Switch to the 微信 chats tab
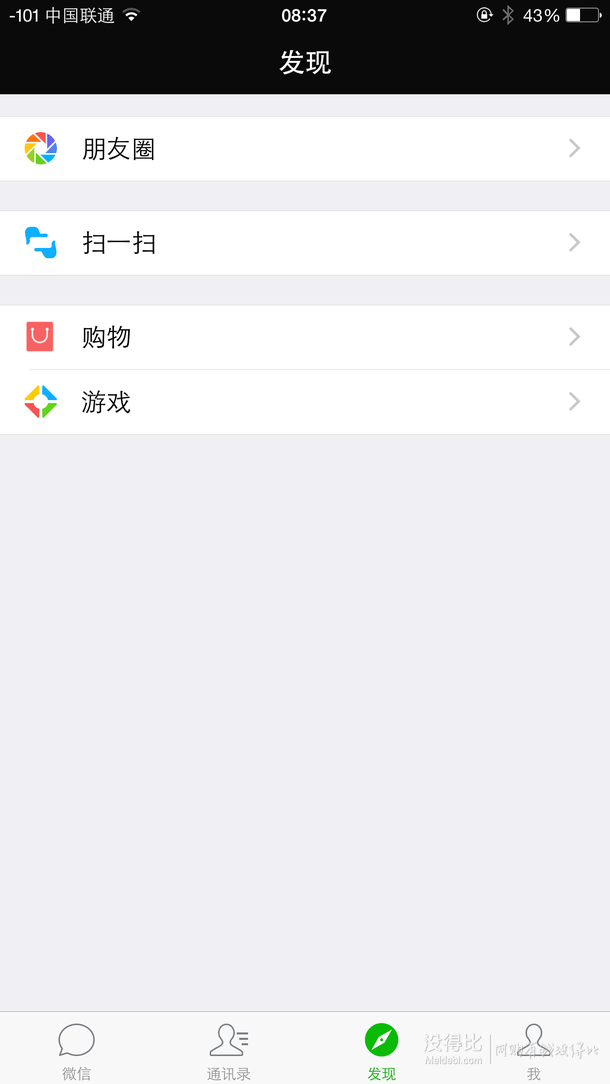 tap(76, 1050)
